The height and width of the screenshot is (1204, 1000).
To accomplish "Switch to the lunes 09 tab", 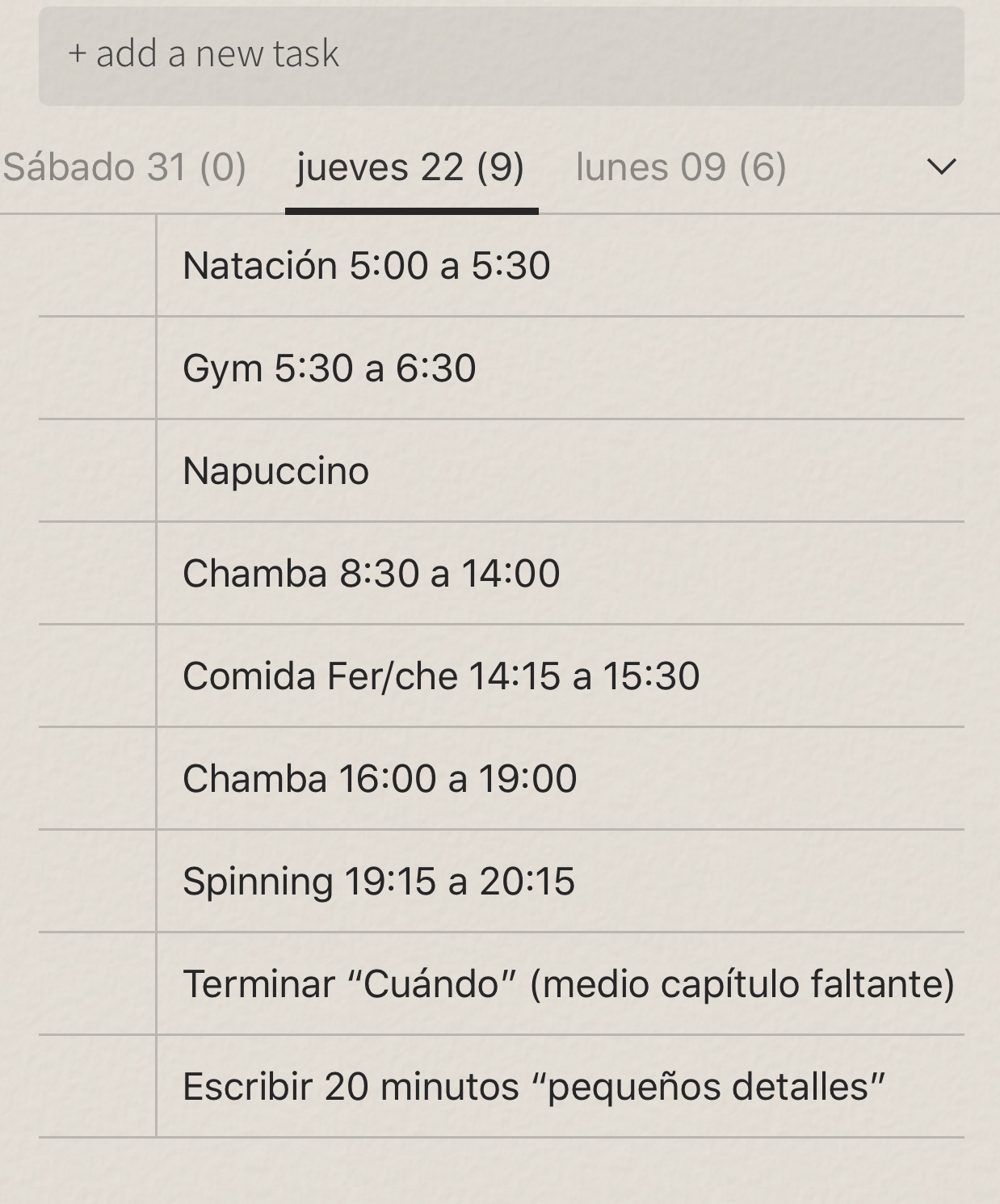I will tap(681, 168).
